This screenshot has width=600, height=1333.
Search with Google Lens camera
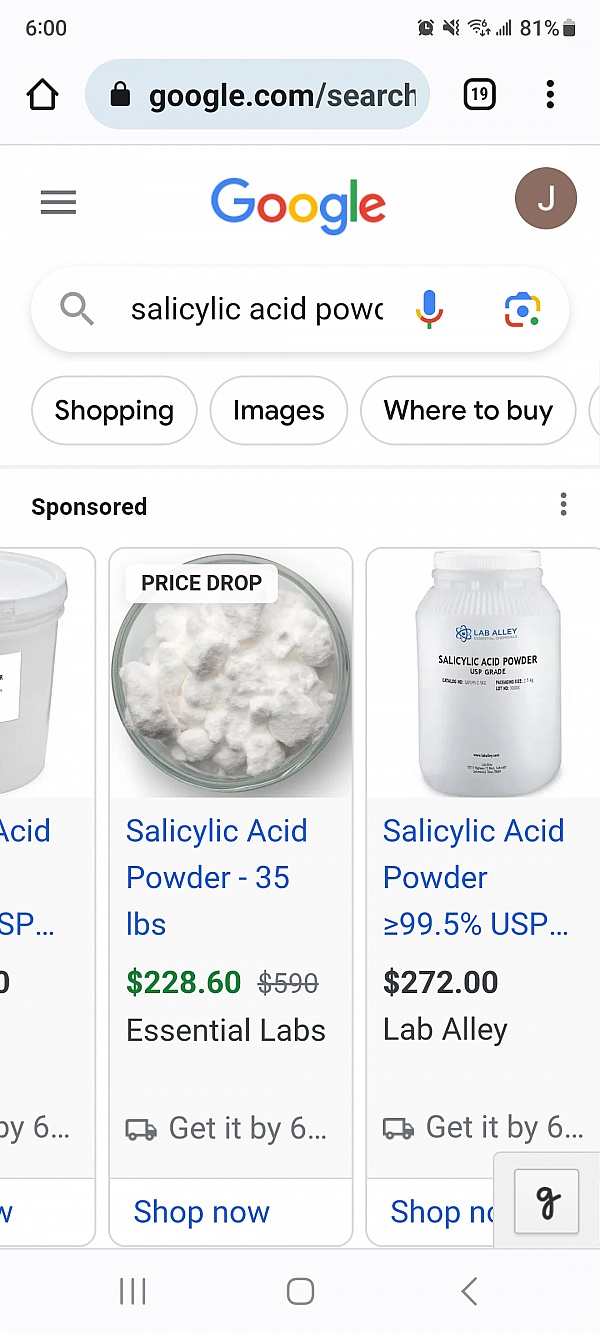522,310
